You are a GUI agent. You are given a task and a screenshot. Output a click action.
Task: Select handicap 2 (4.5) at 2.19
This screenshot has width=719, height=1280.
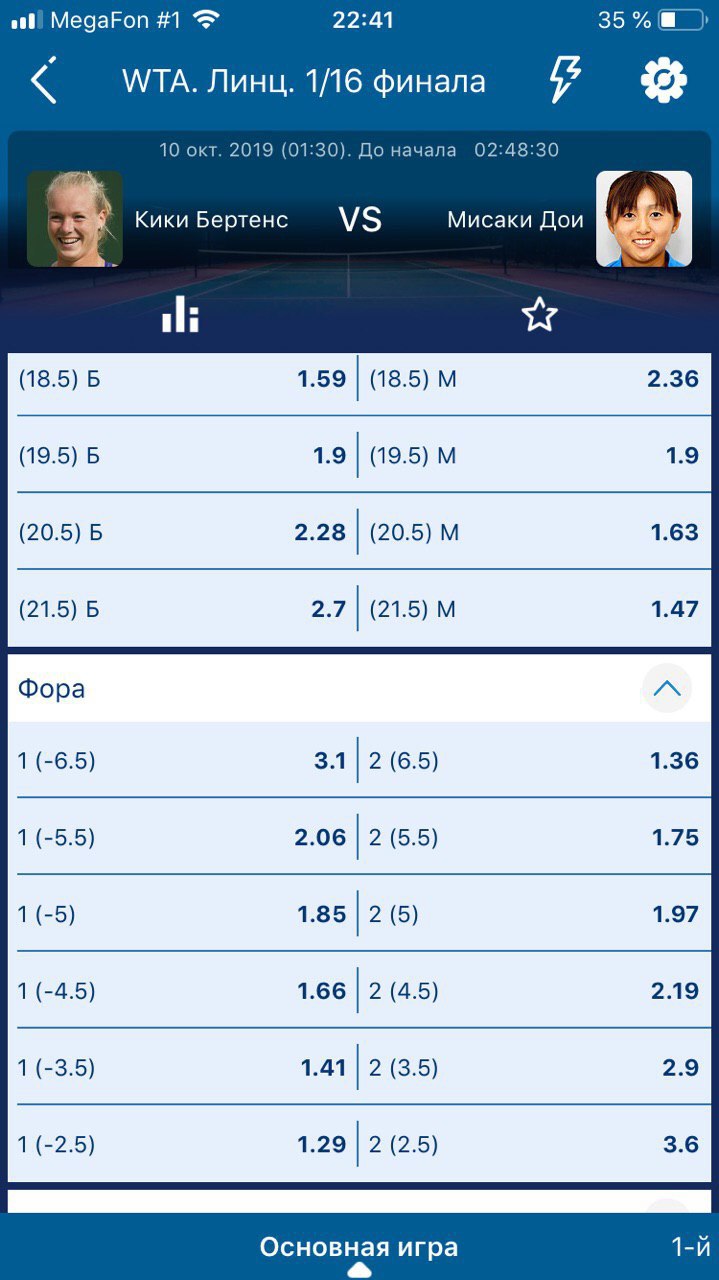click(535, 991)
